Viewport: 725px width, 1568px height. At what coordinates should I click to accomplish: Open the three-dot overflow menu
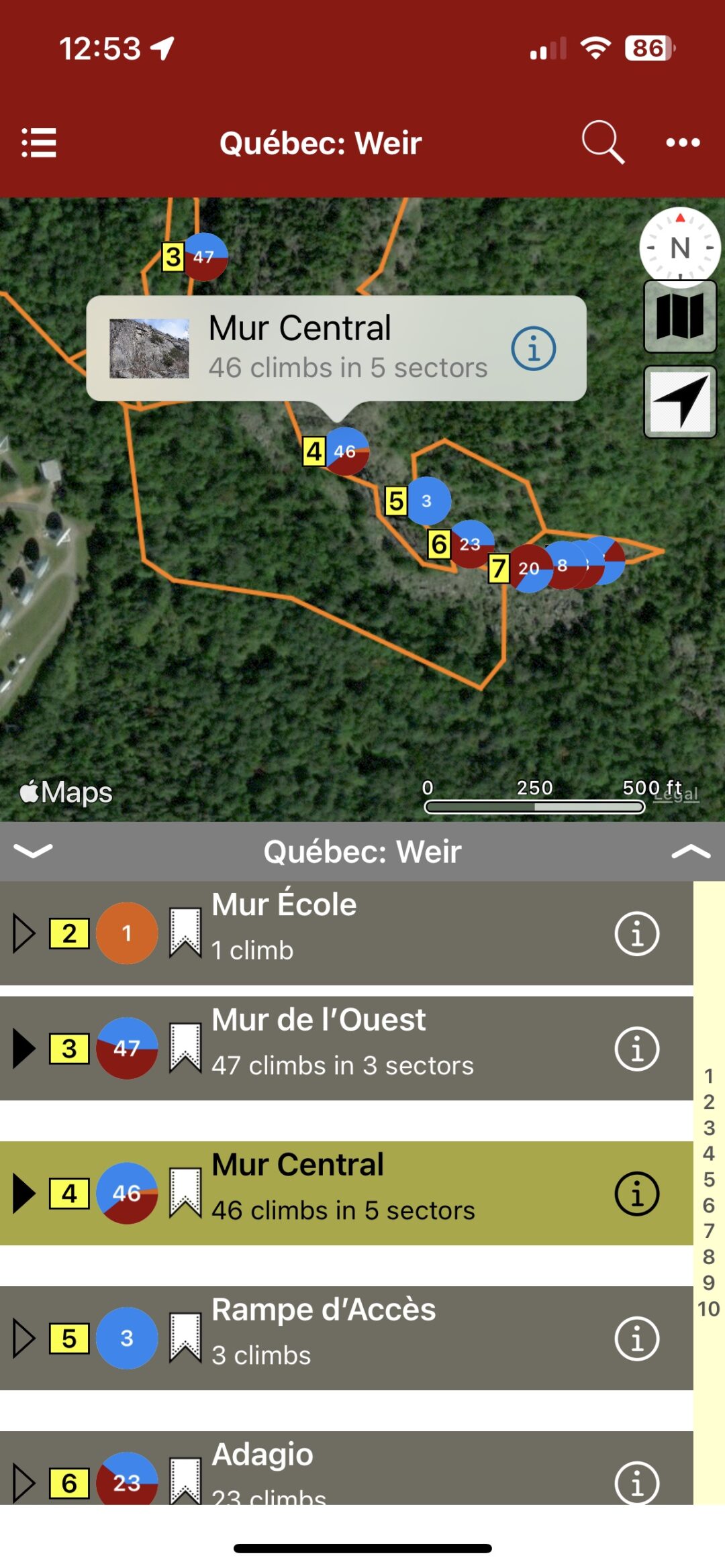(683, 142)
